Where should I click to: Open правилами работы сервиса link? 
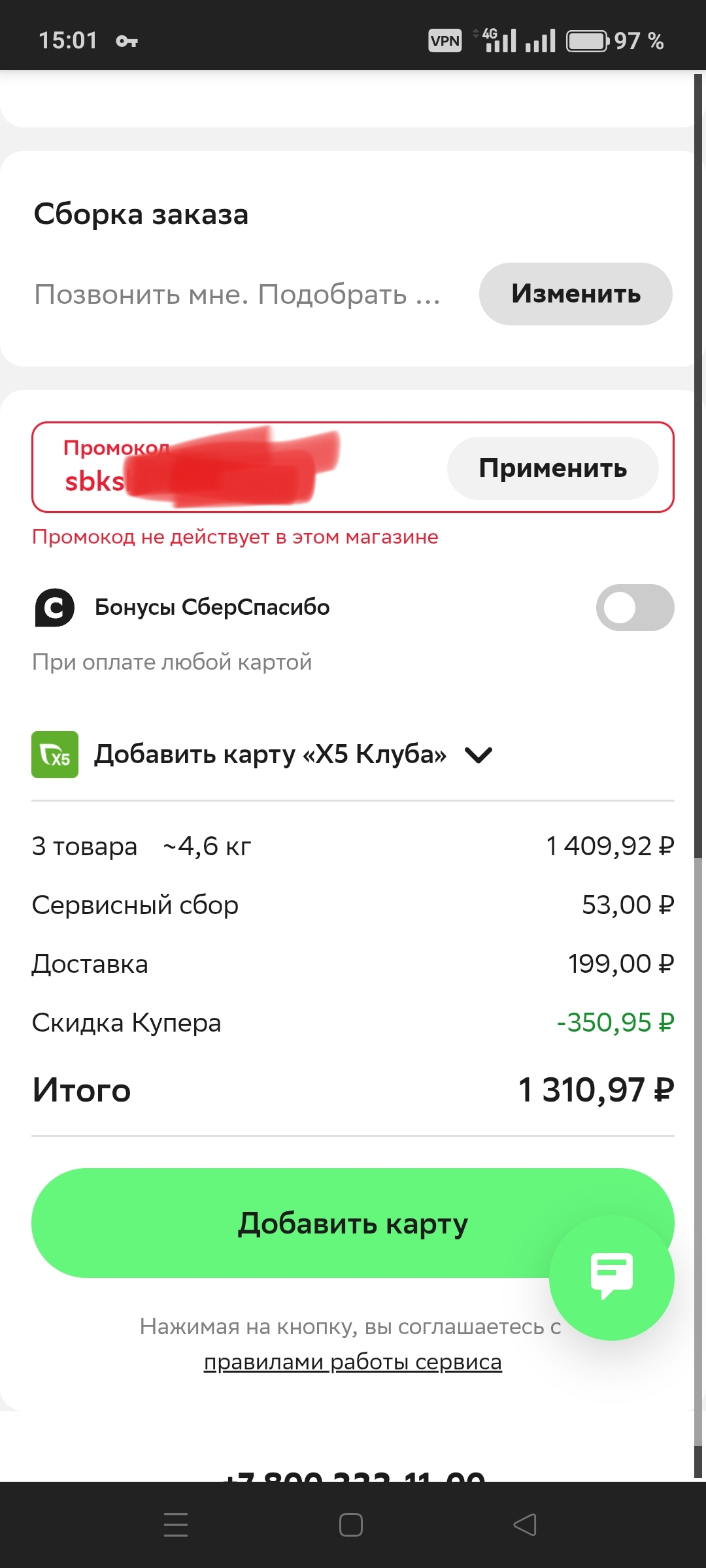point(353,1362)
